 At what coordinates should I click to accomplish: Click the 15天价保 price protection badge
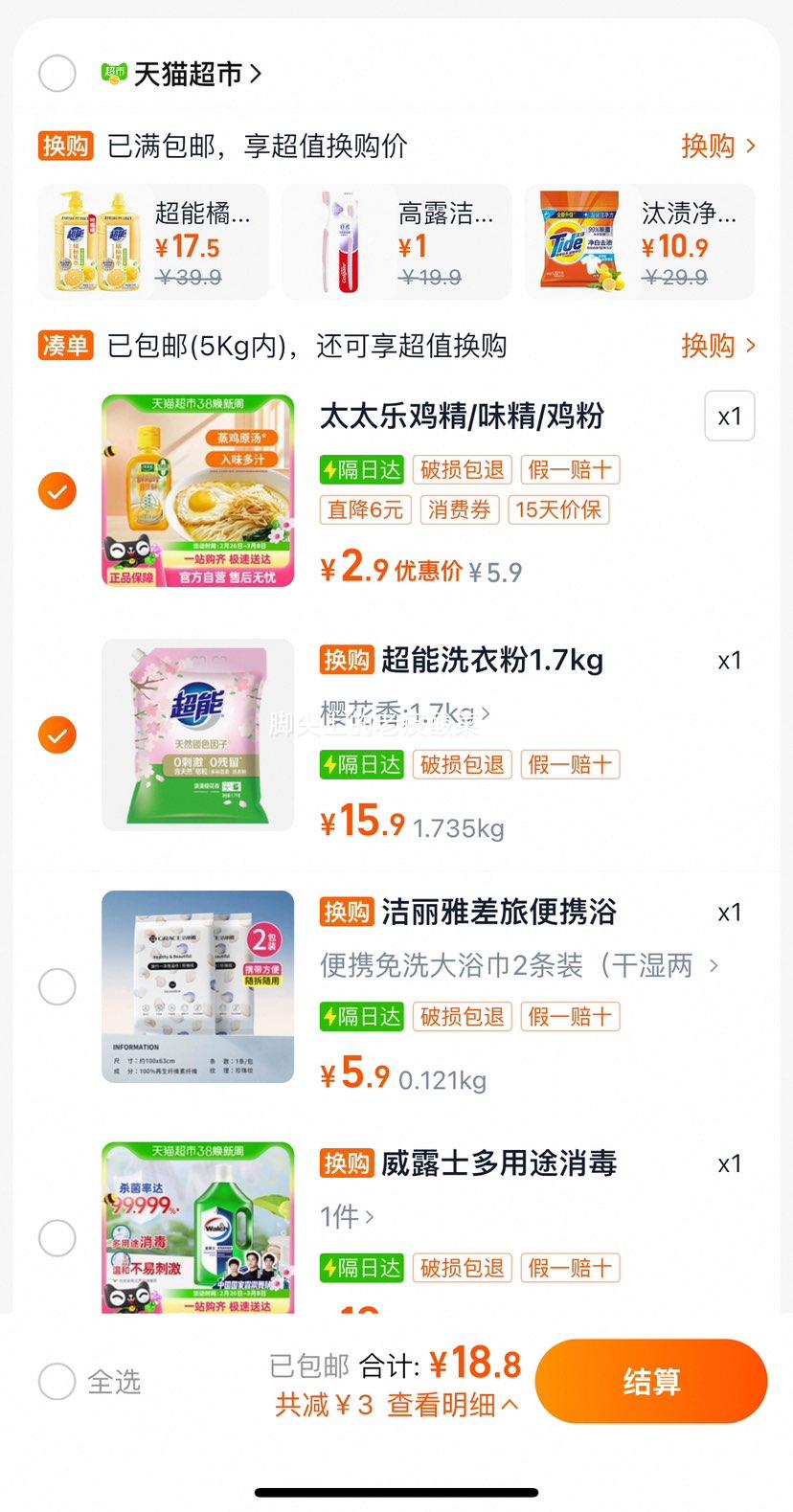(557, 509)
